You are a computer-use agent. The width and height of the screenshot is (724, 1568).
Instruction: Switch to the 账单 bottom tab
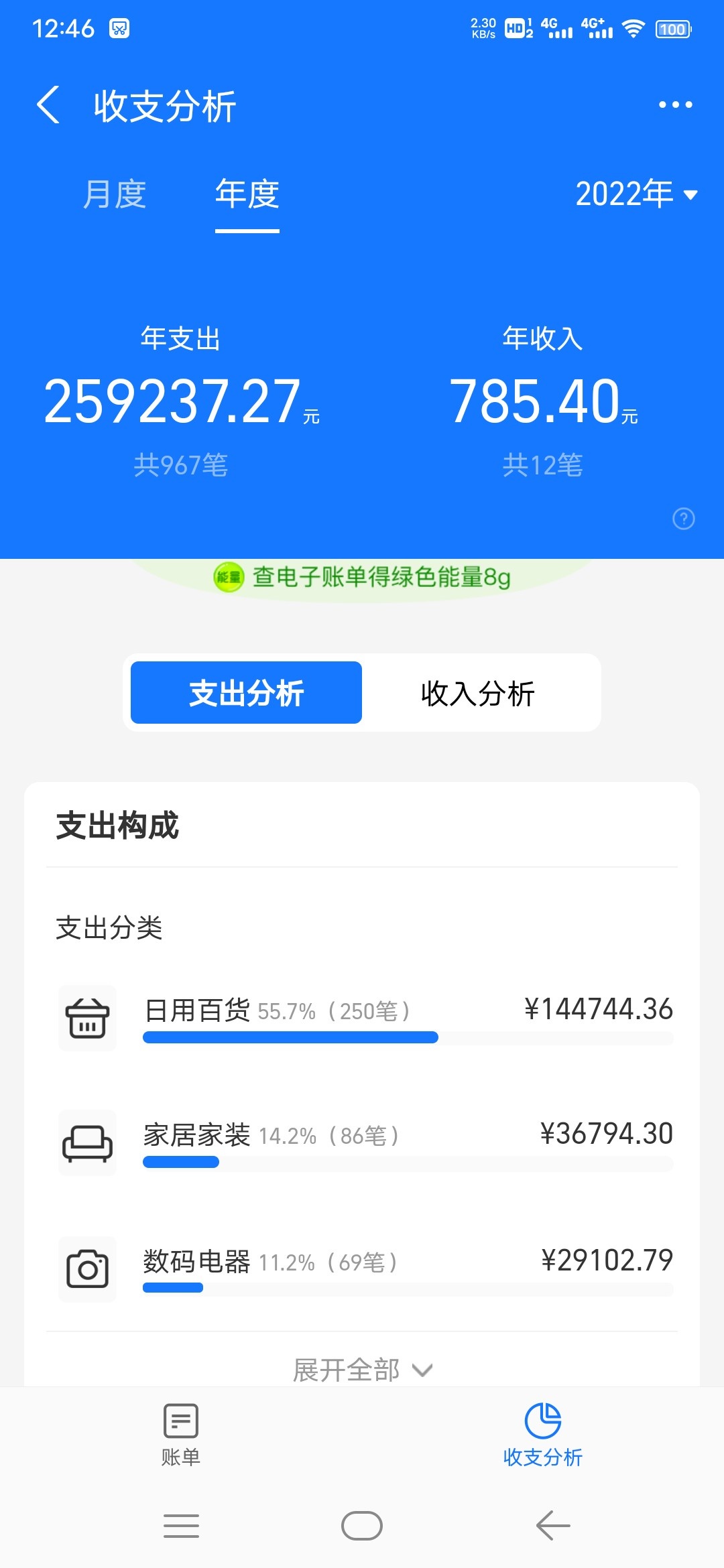click(181, 1434)
